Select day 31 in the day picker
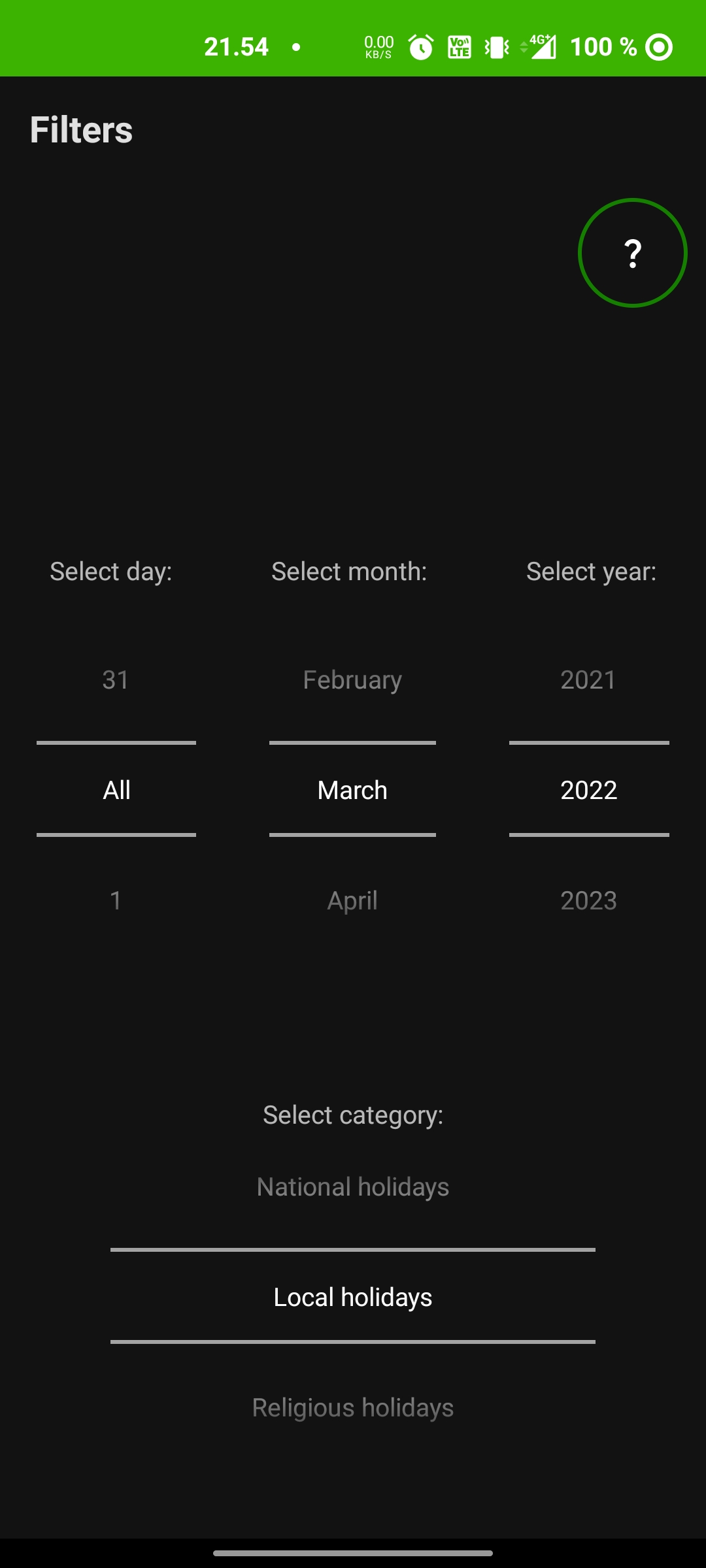 click(115, 679)
